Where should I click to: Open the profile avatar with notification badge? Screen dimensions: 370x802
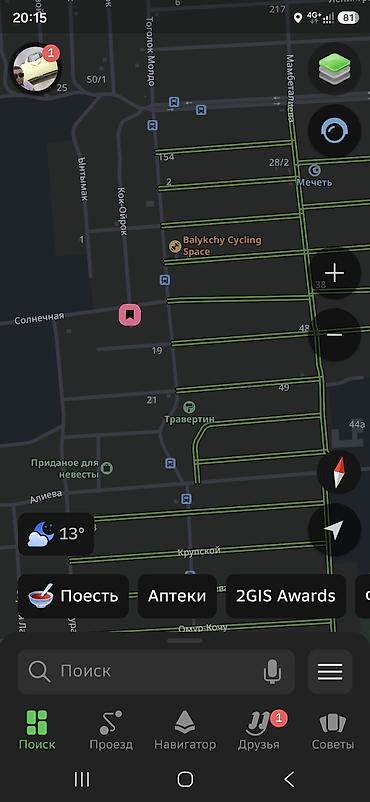pyautogui.click(x=35, y=69)
